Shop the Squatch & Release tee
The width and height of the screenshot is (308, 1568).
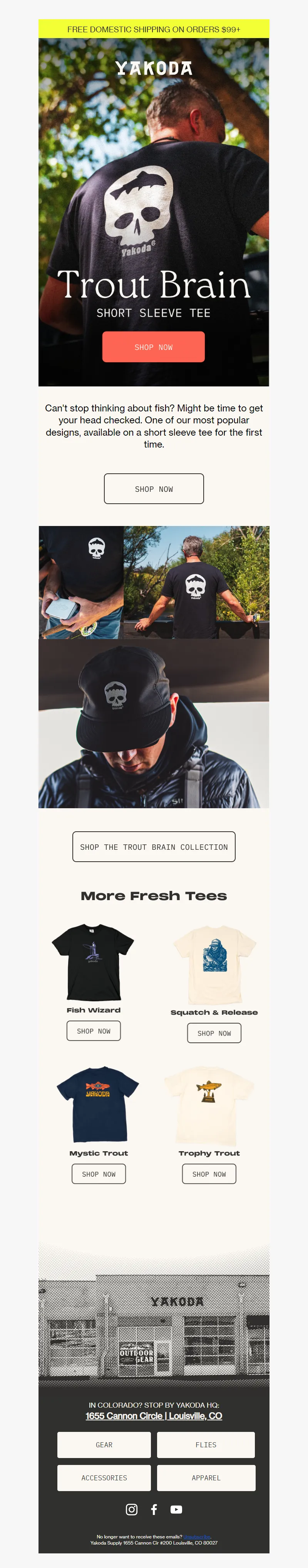tap(214, 1033)
